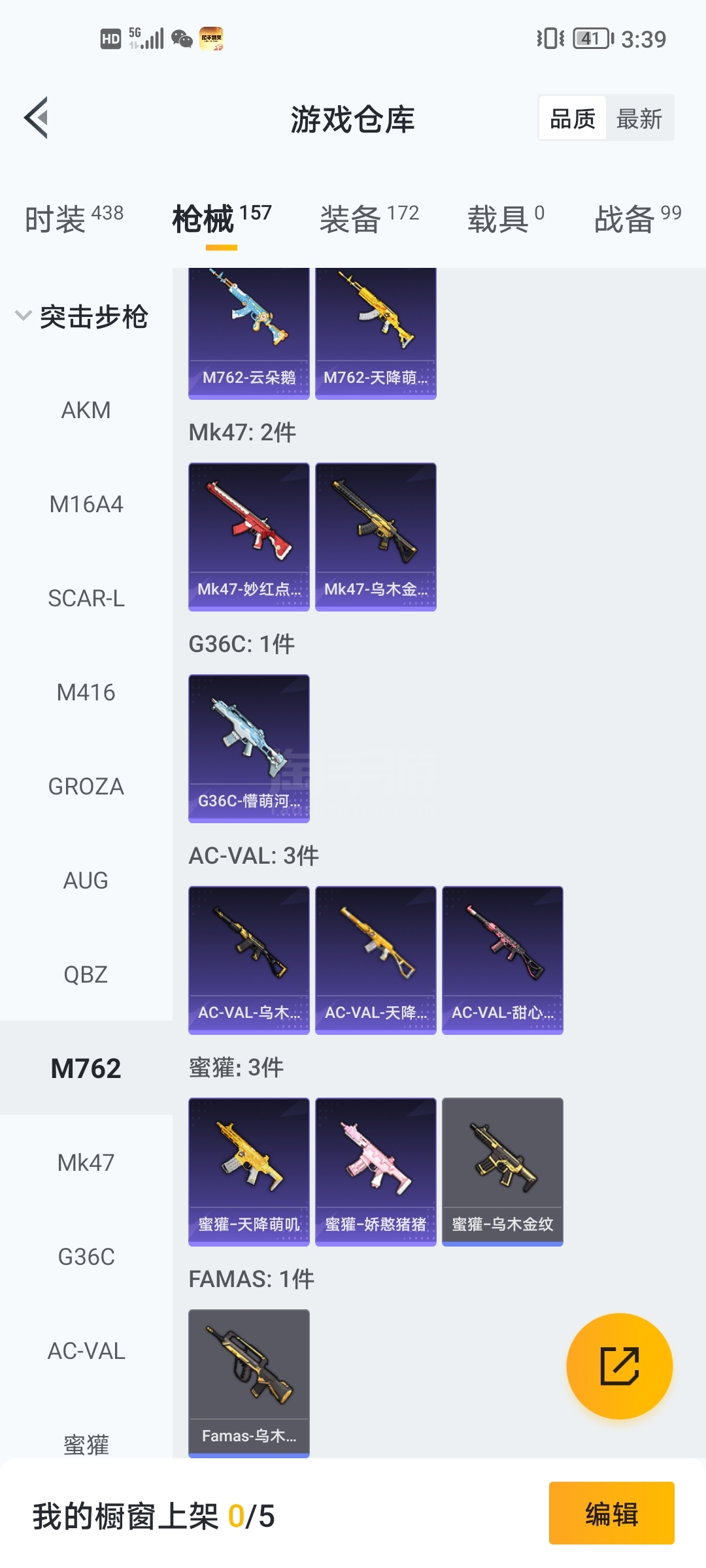Select M416 in the weapon list

(86, 693)
